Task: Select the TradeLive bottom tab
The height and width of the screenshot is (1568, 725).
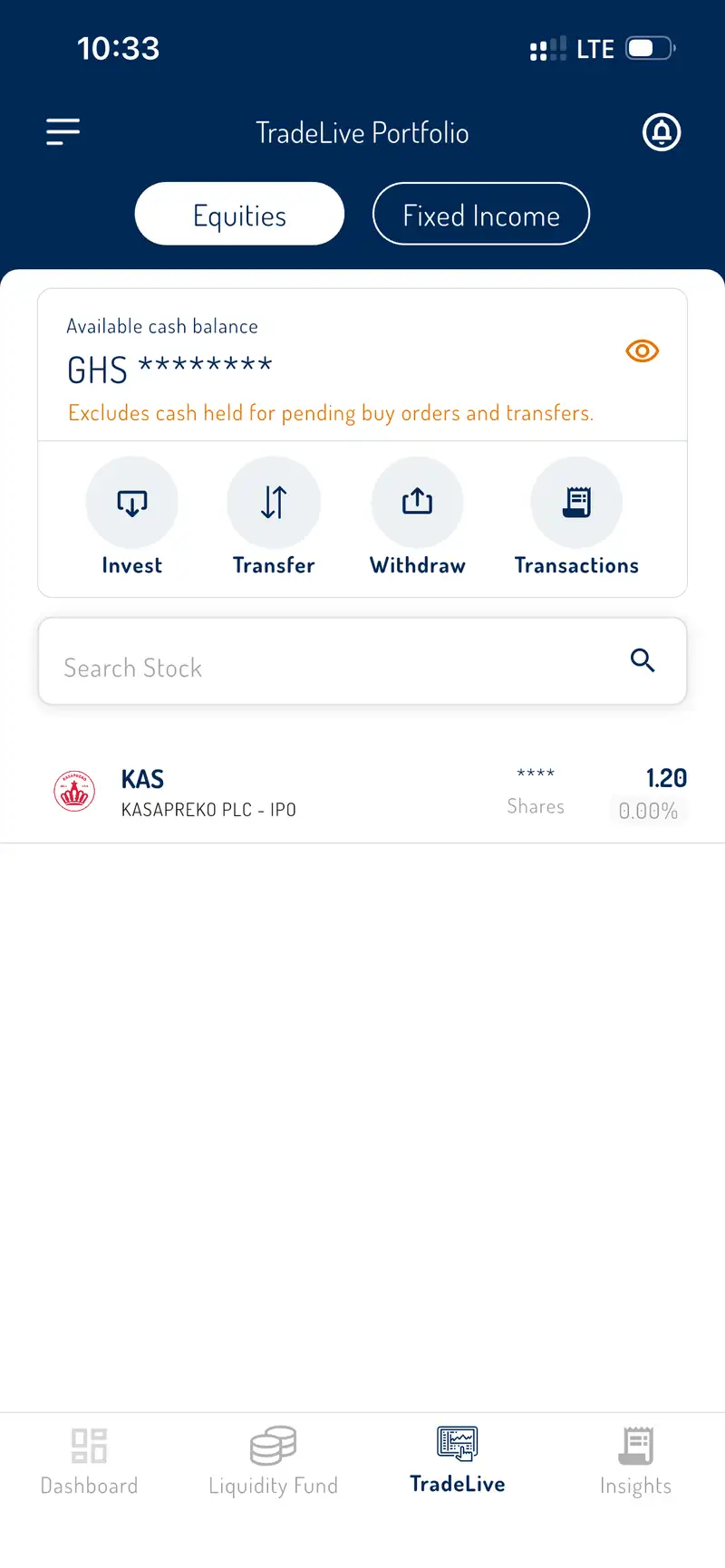Action: pos(458,1460)
